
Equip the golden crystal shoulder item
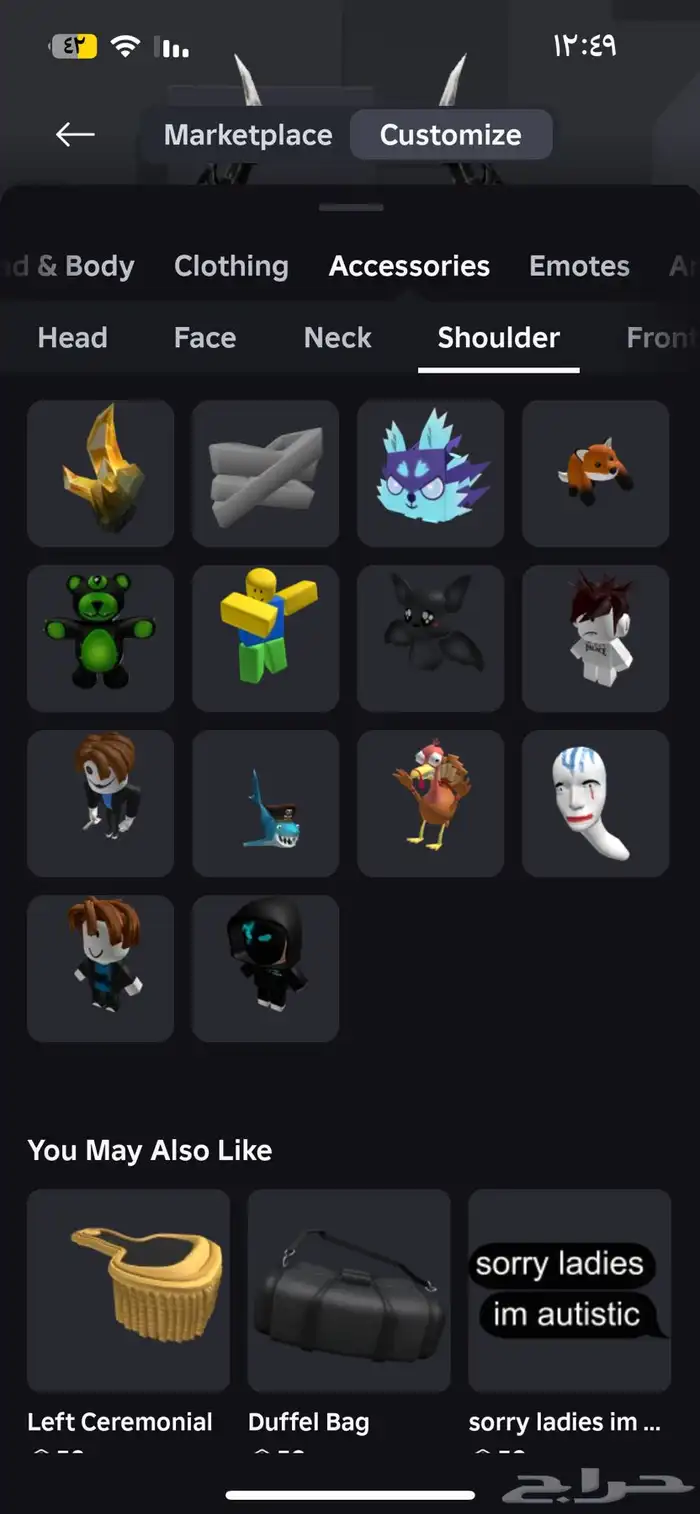[101, 474]
